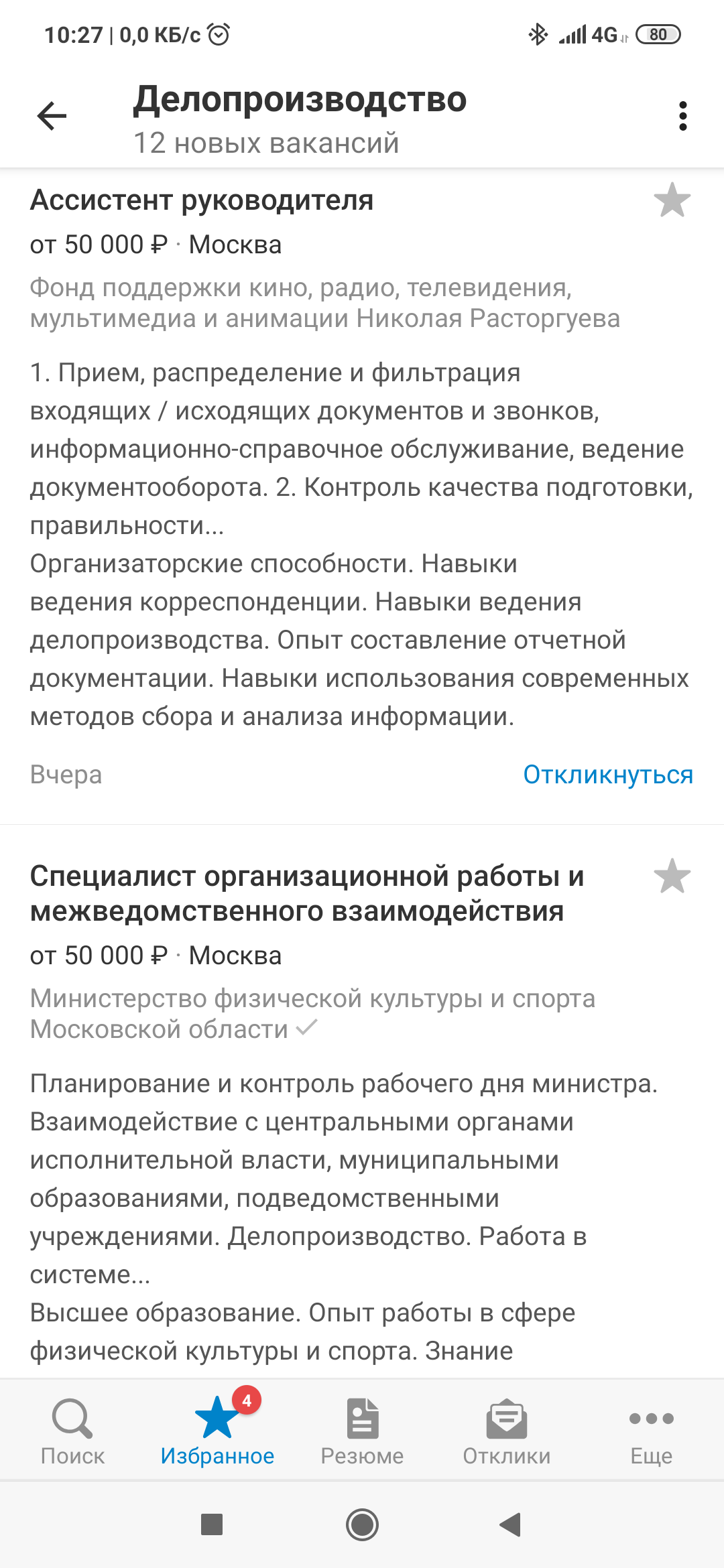Star the Ассистент руководителя vacancy
Viewport: 724px width, 1568px height.
pyautogui.click(x=672, y=200)
